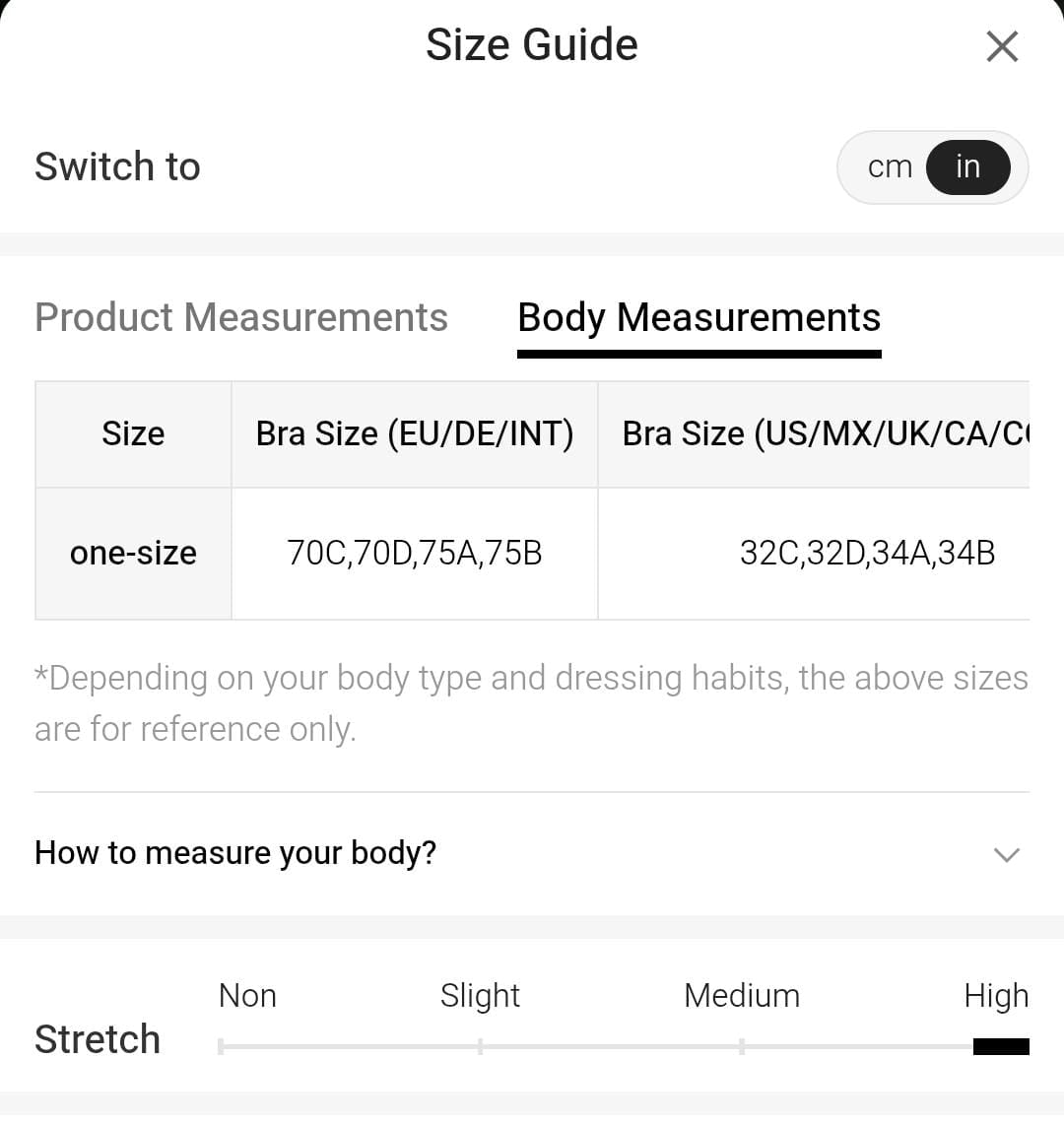Expand How to measure your body
The width and height of the screenshot is (1064, 1125).
(x=1006, y=854)
